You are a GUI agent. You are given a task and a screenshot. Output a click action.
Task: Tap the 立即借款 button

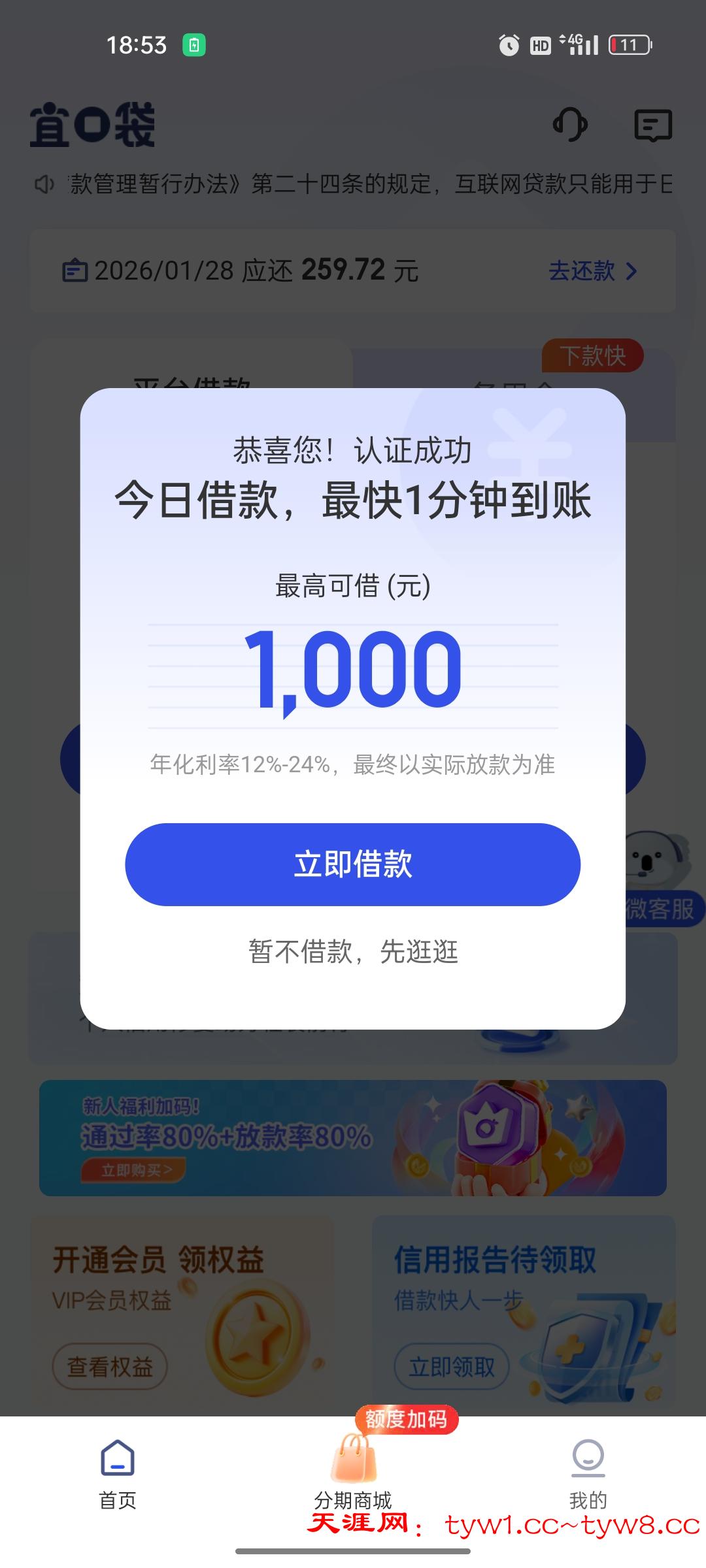(x=352, y=864)
